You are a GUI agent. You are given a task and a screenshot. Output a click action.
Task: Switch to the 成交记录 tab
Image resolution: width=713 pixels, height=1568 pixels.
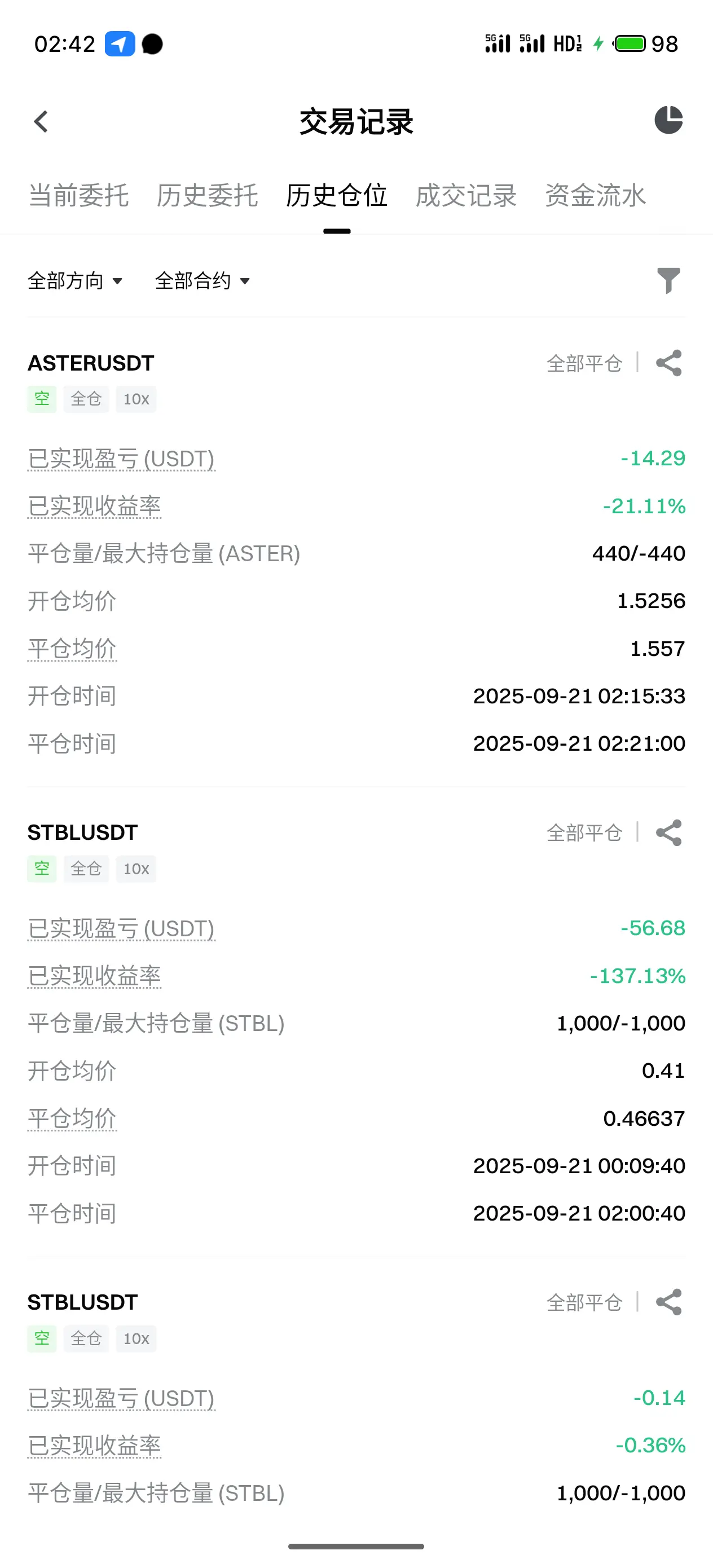(466, 196)
